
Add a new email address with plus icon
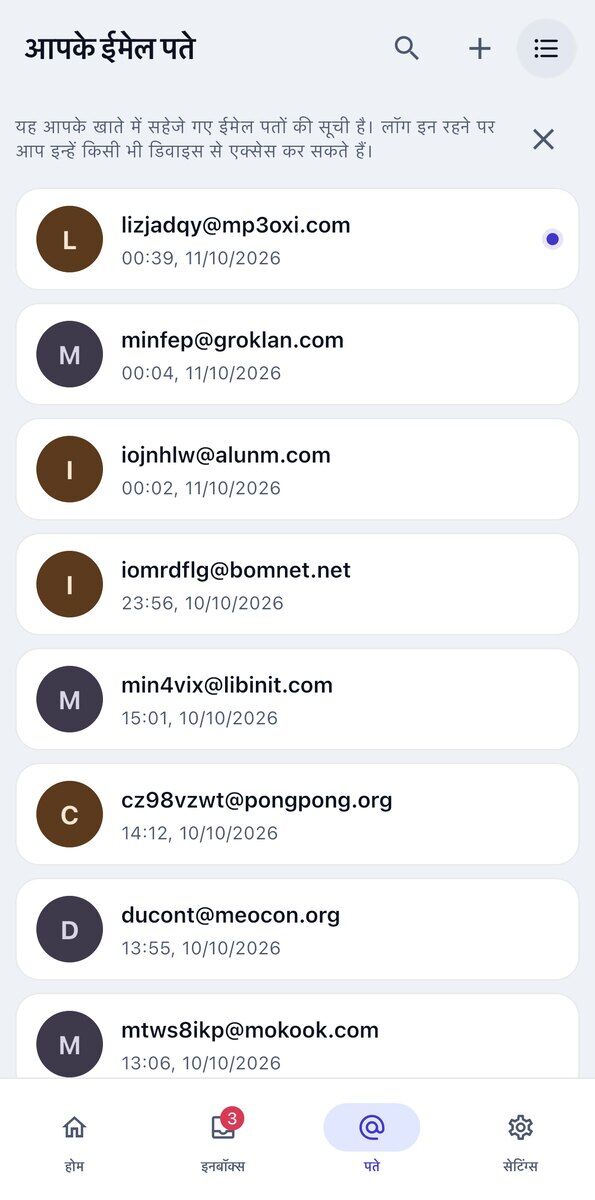pyautogui.click(x=480, y=48)
